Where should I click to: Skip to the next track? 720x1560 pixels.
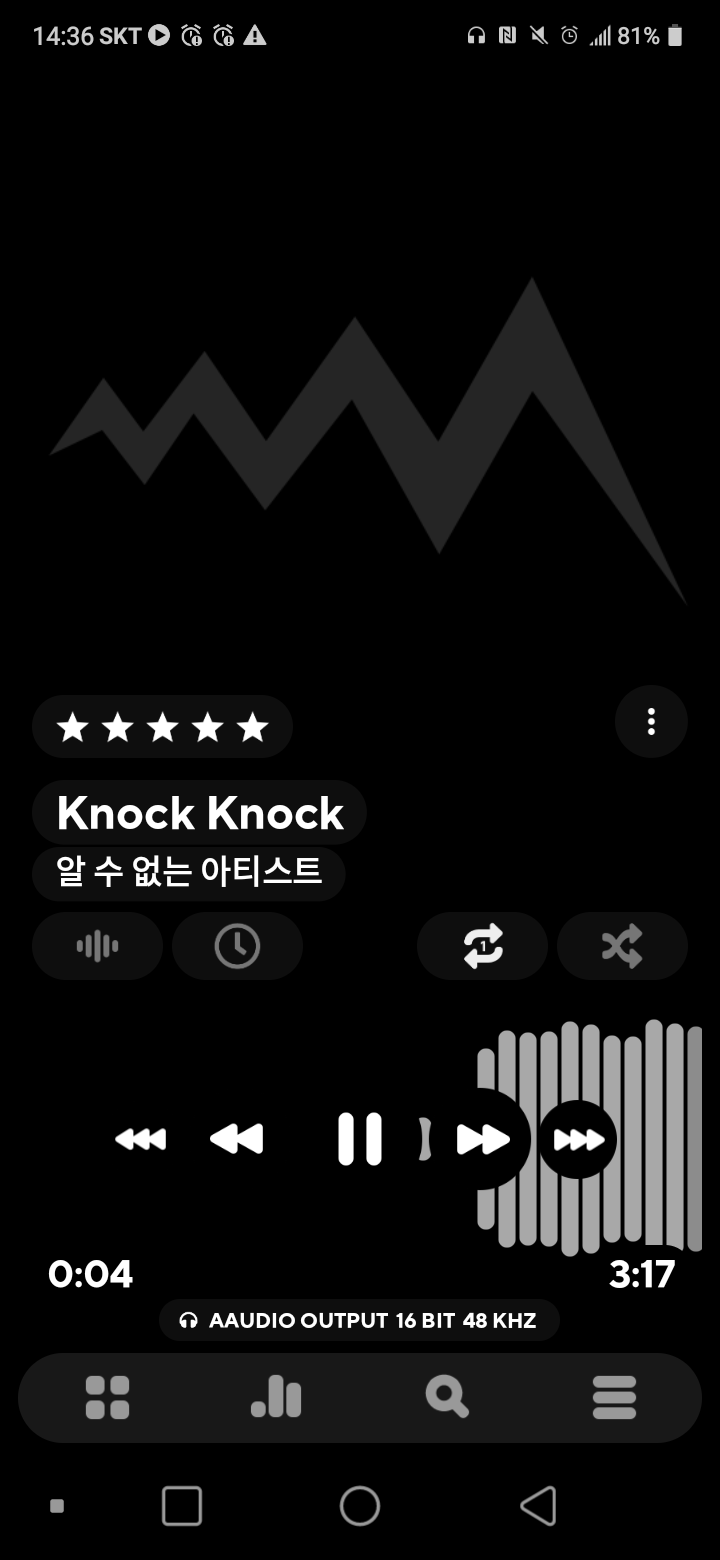click(483, 1139)
